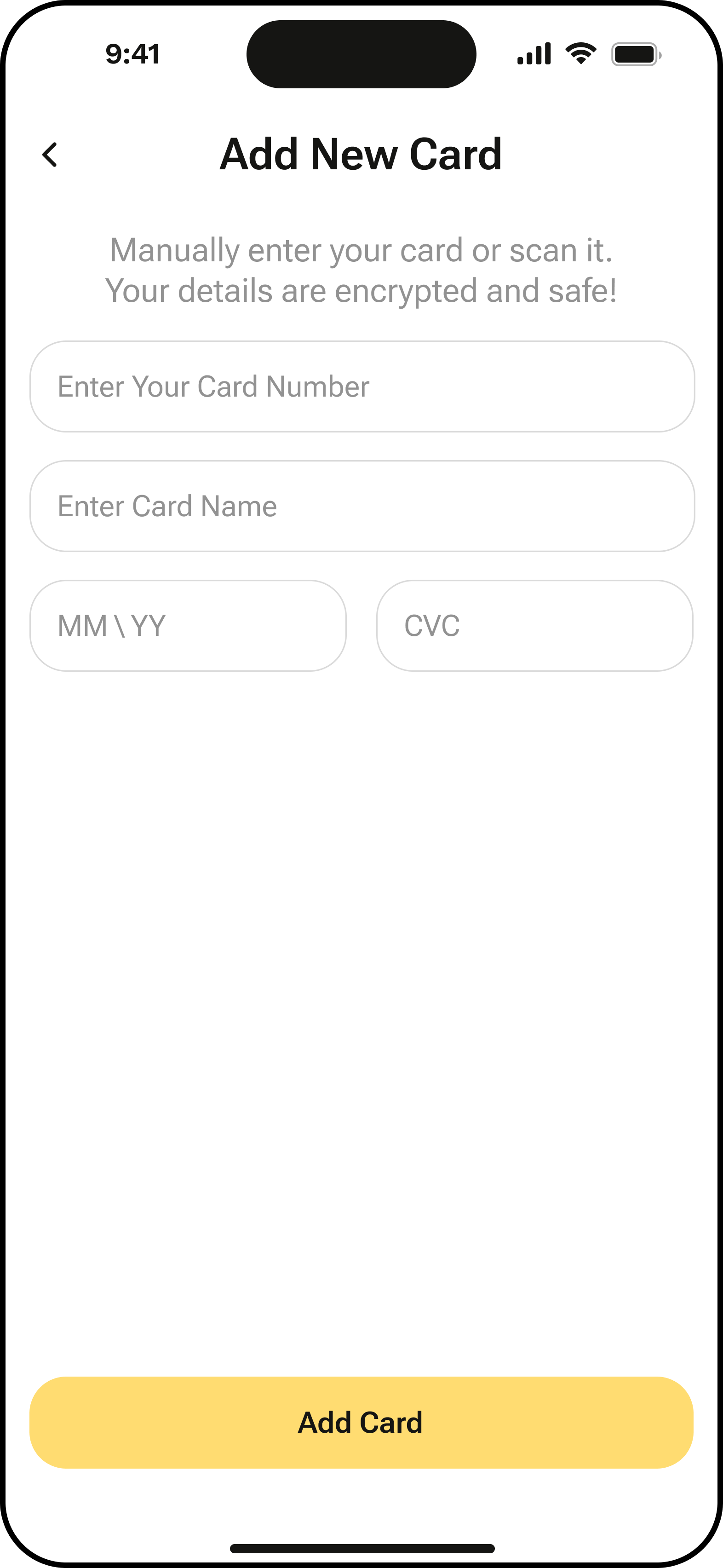Tap the yellow Add Card action
723x1568 pixels.
[x=361, y=1422]
